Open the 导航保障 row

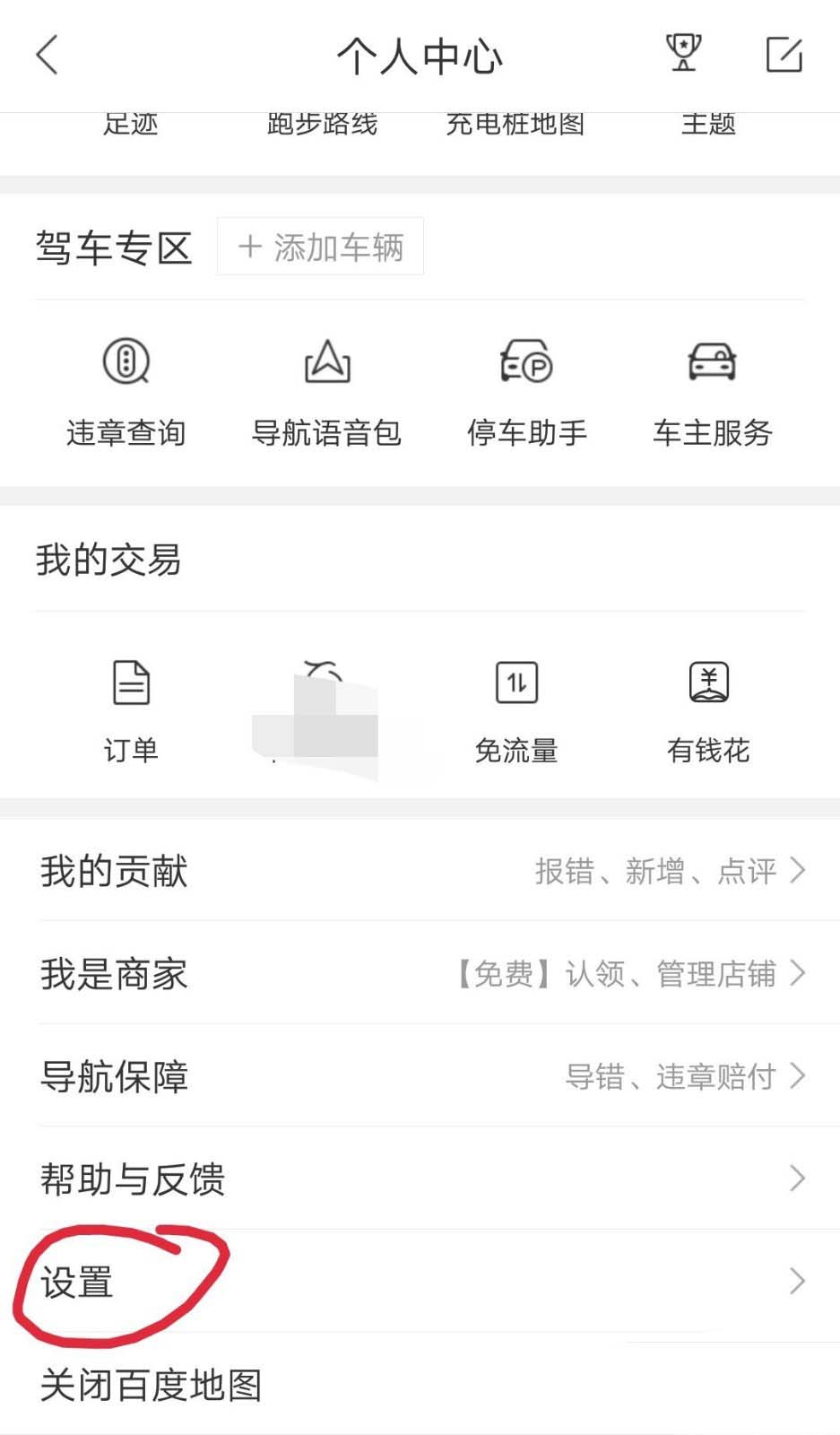pyautogui.click(x=421, y=1075)
